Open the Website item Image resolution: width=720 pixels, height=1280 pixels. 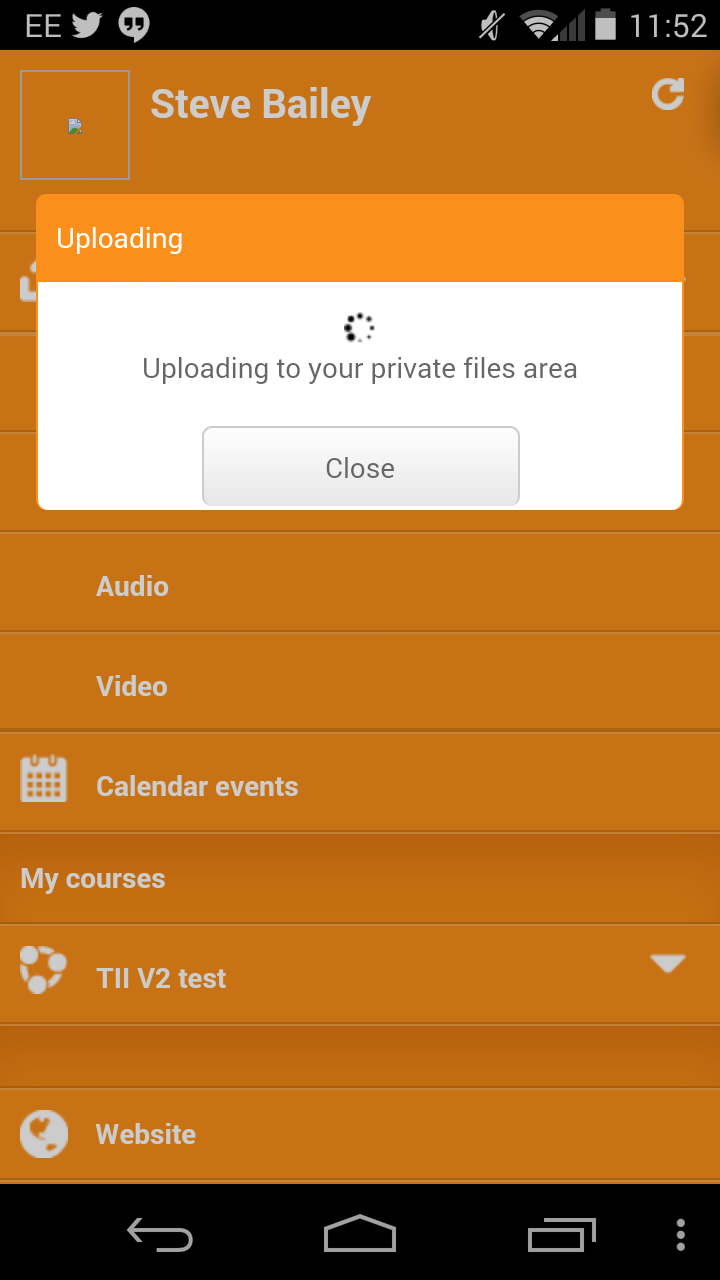point(360,1134)
